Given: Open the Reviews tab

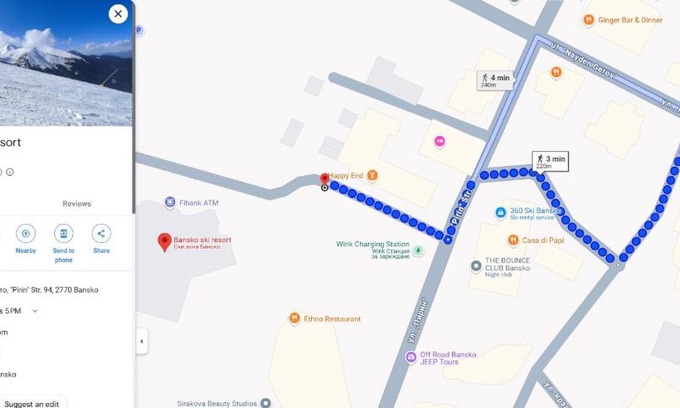Looking at the screenshot, I should coord(77,203).
